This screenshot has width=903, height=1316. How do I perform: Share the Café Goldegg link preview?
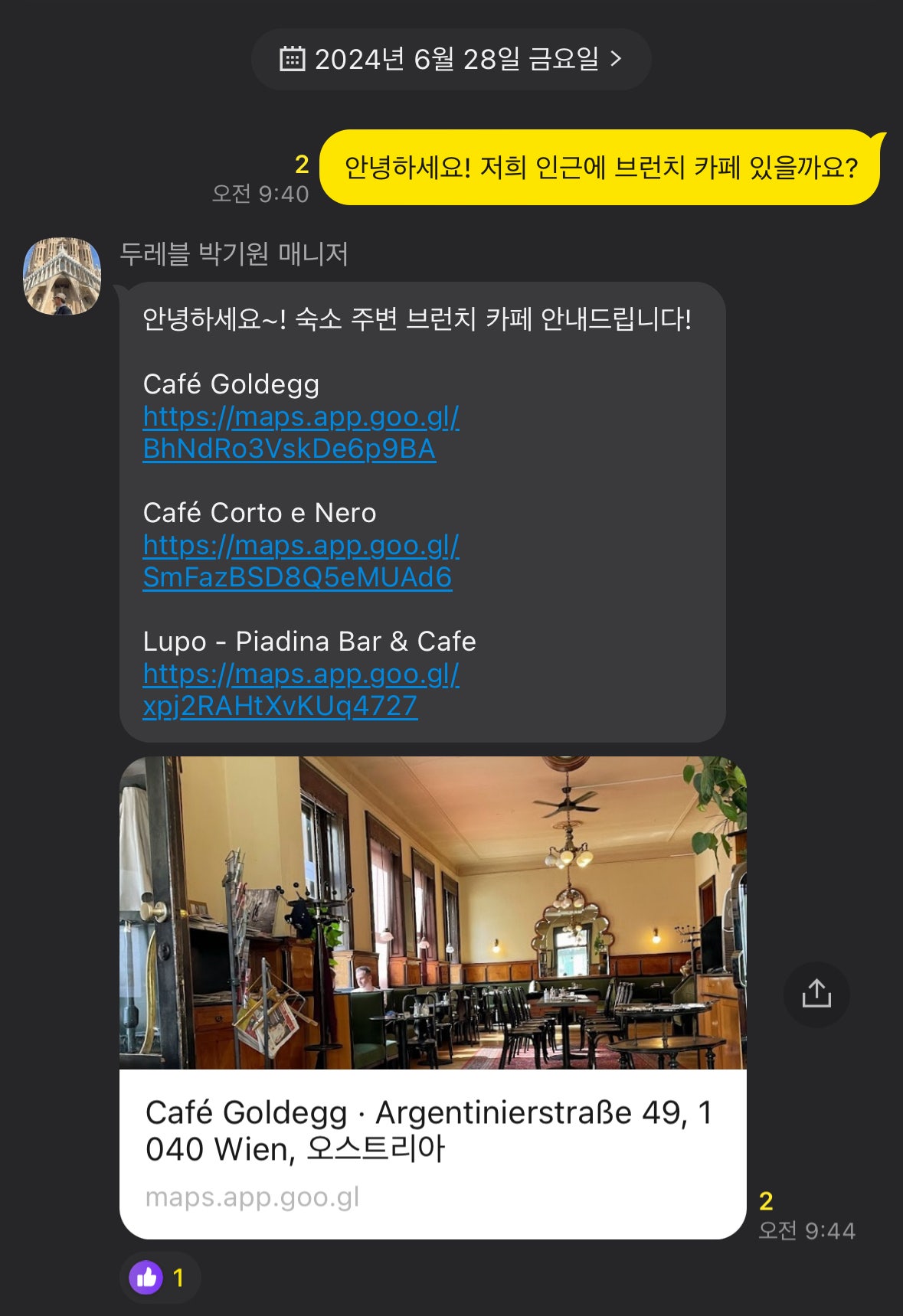tap(816, 994)
